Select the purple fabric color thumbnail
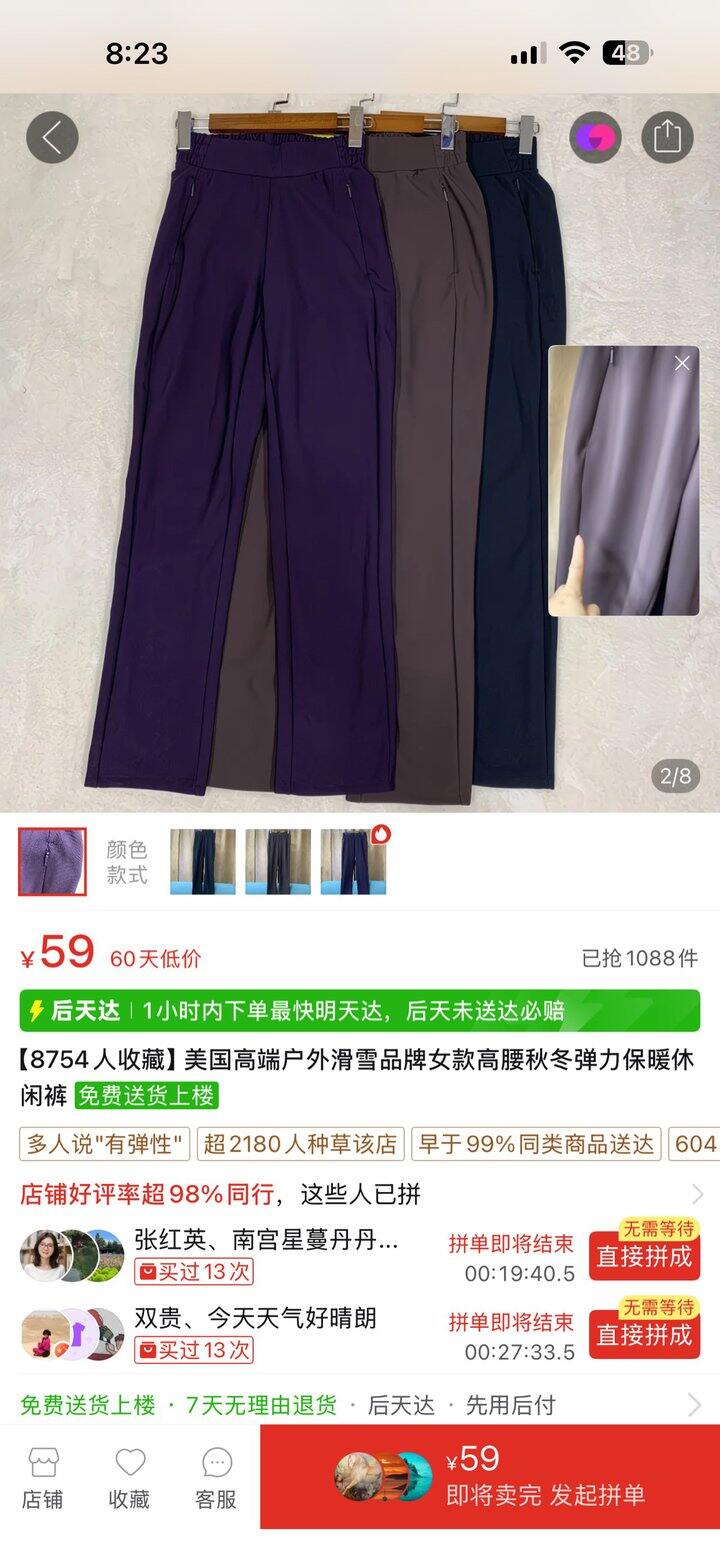720x1564 pixels. pos(52,861)
